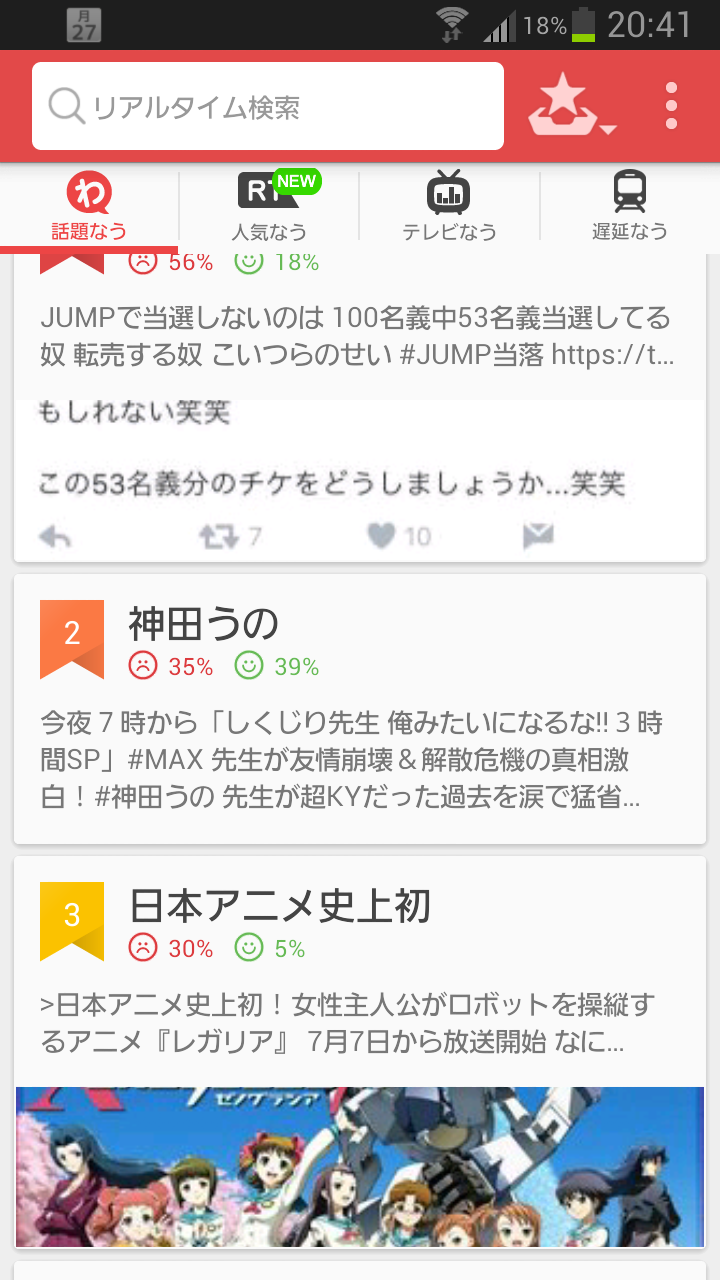The height and width of the screenshot is (1280, 720).
Task: Open the three-dot overflow menu
Action: point(669,105)
